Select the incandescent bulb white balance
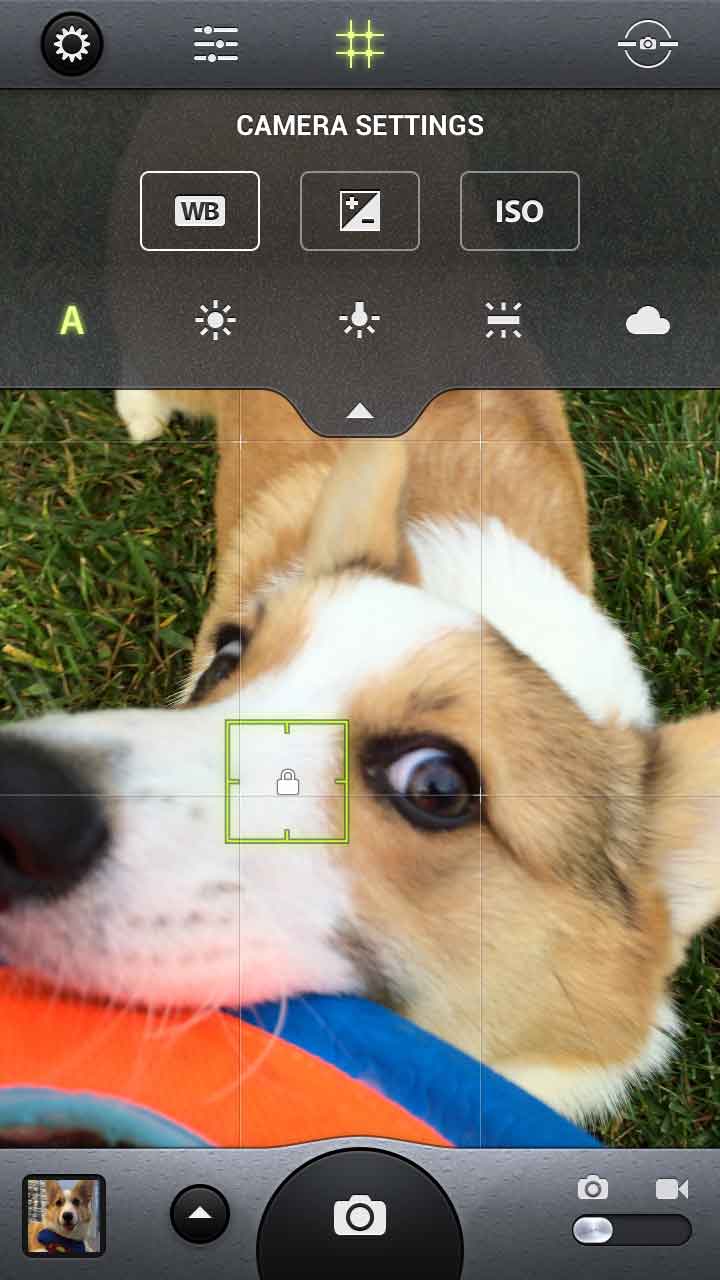This screenshot has height=1280, width=720. click(360, 321)
